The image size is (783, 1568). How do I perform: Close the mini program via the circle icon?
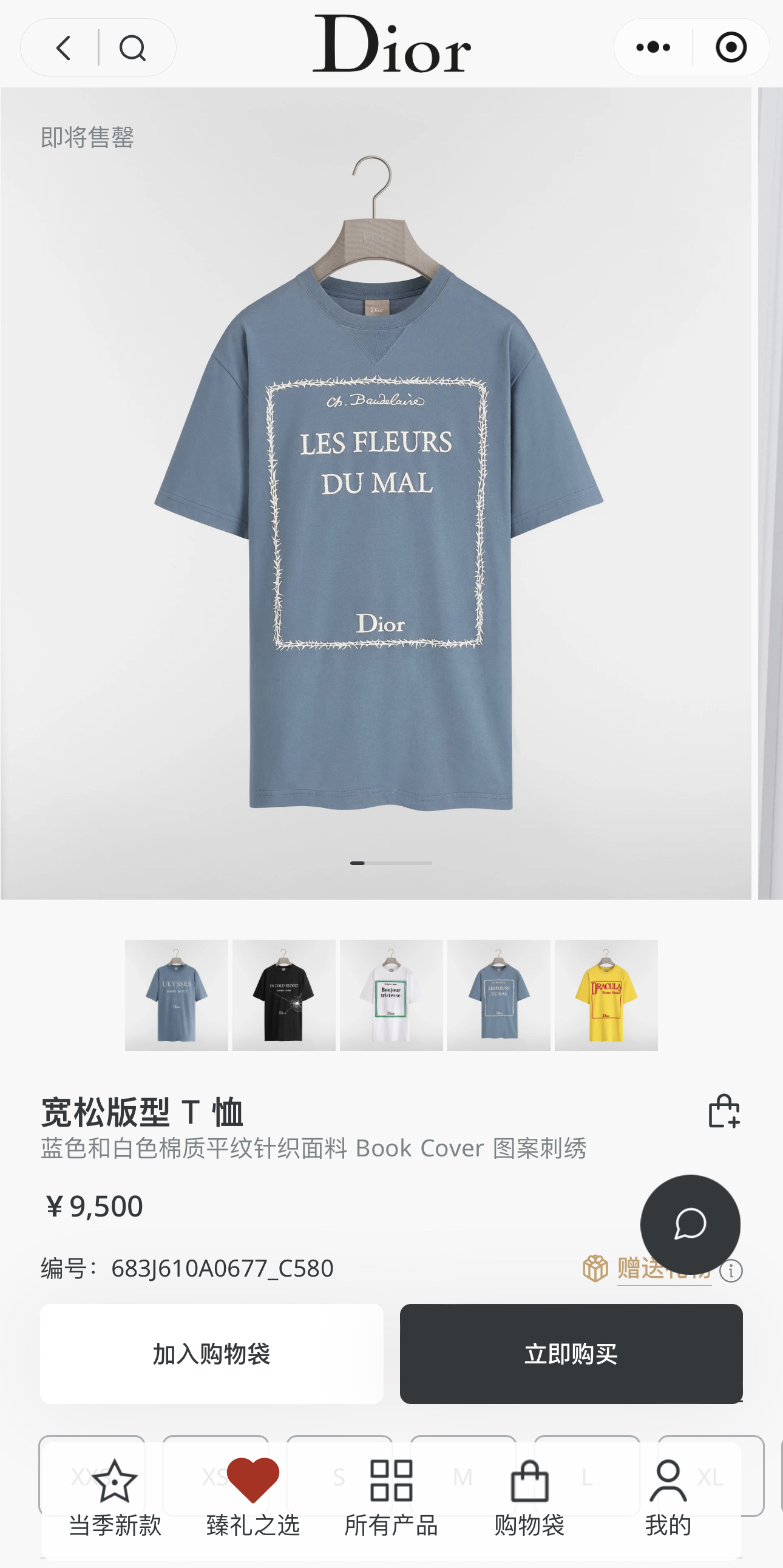[731, 47]
